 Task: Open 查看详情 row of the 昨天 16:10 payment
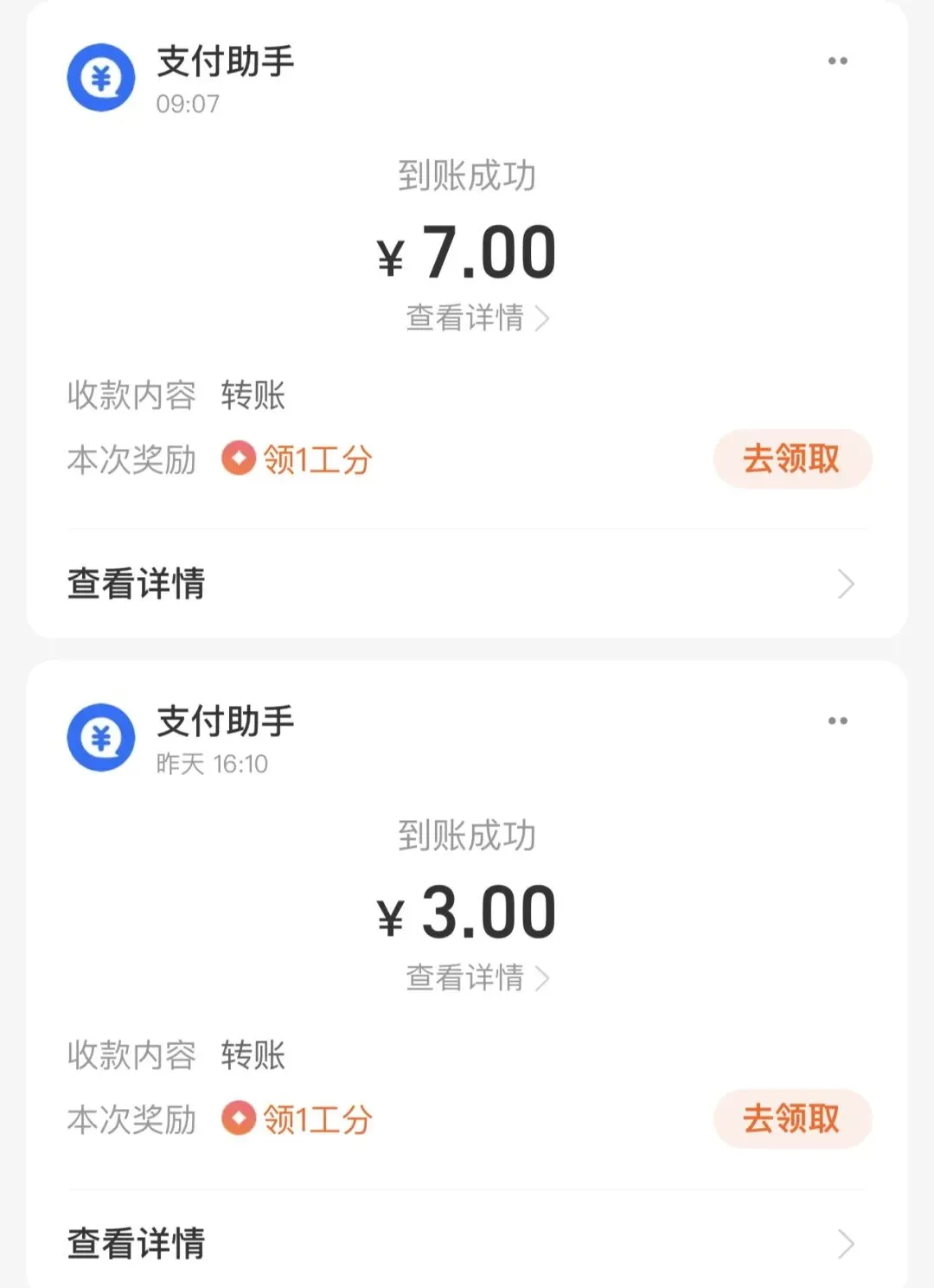pos(467,1244)
